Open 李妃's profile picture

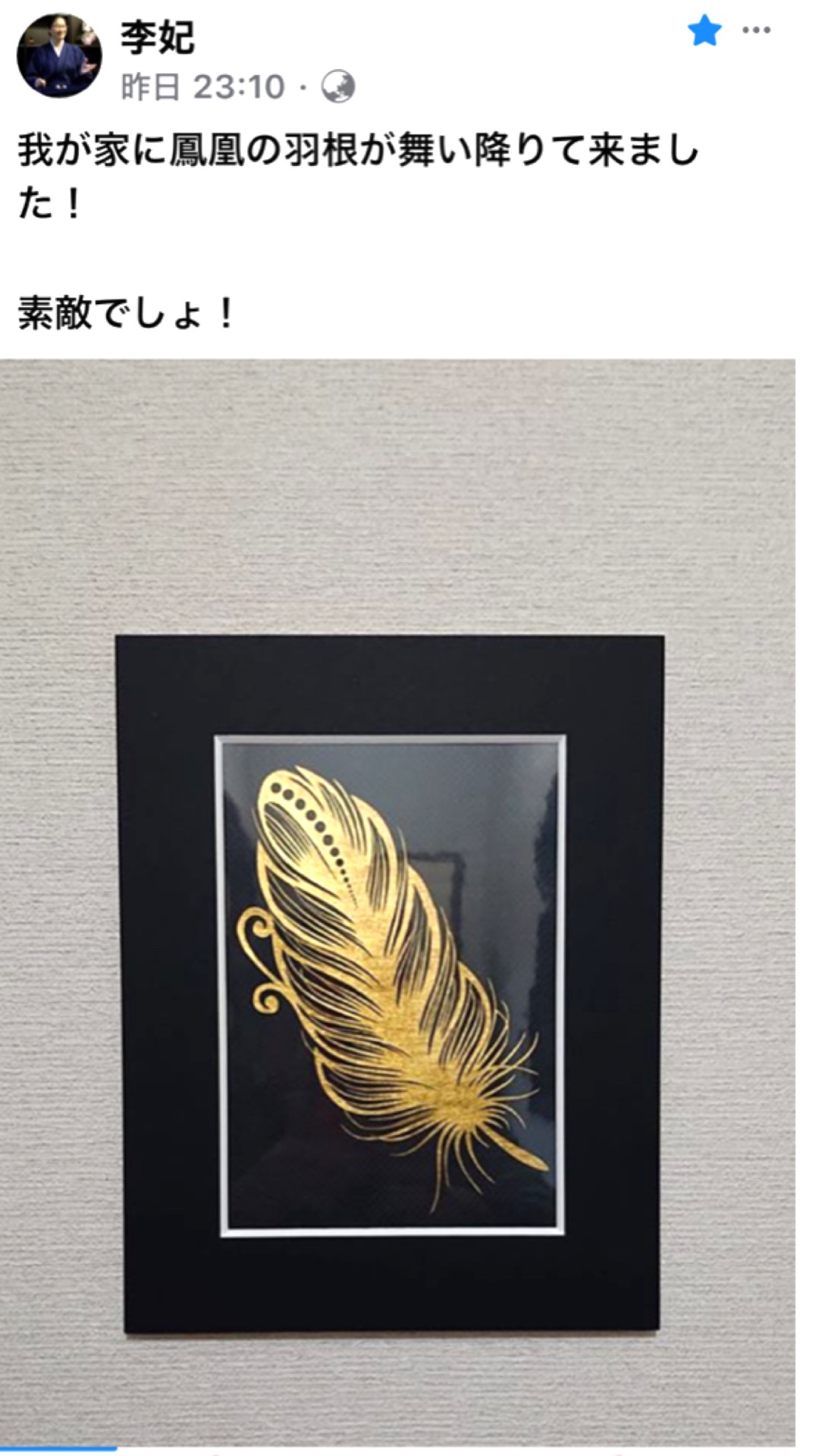coord(59,55)
